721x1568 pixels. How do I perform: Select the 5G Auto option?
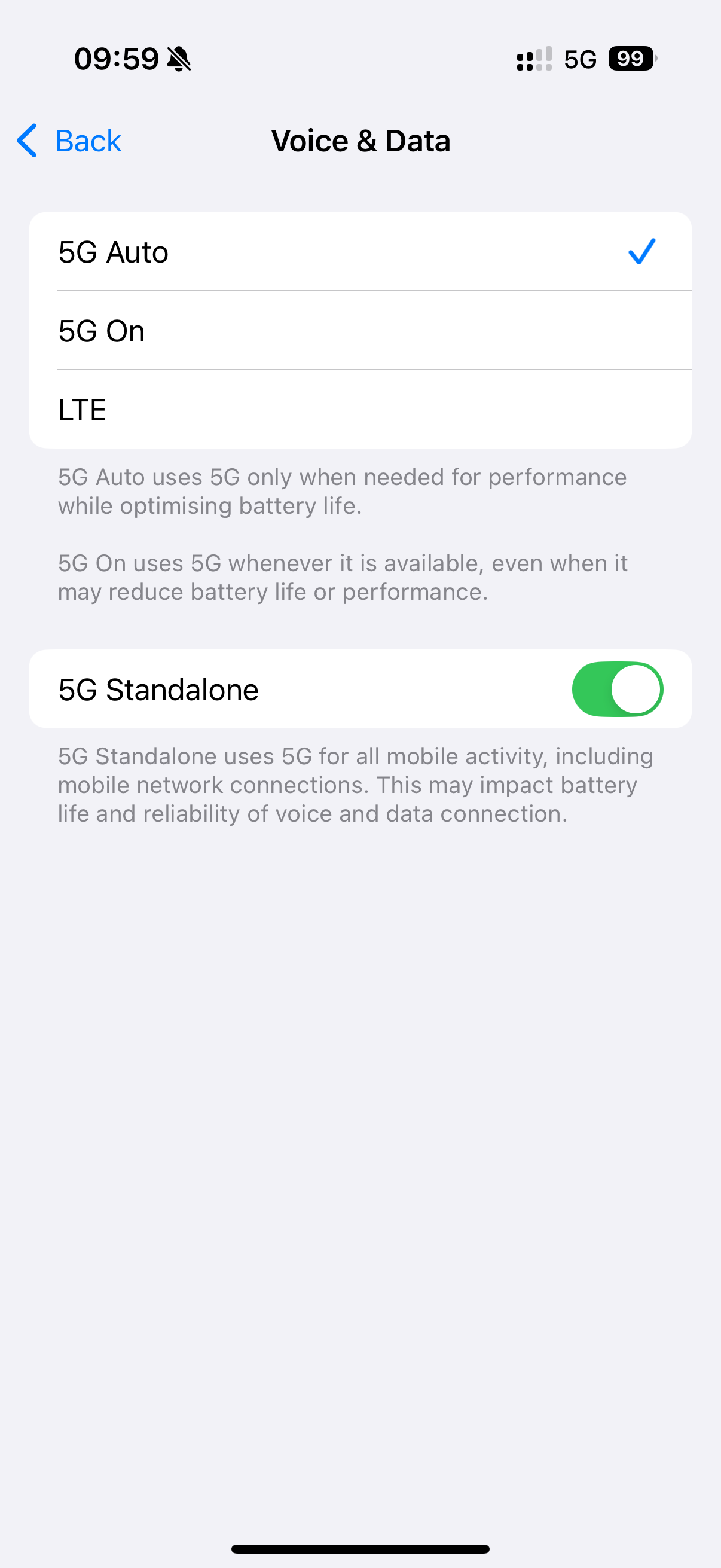pos(359,251)
